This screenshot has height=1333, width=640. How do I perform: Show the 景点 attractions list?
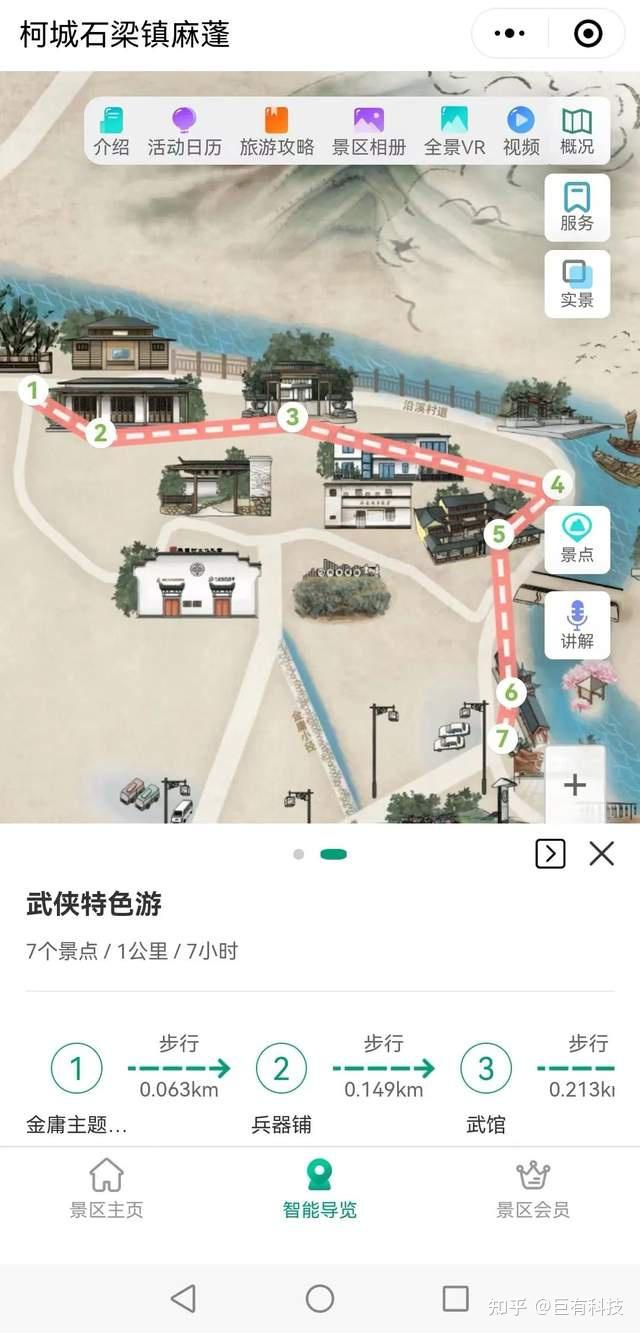pos(577,539)
